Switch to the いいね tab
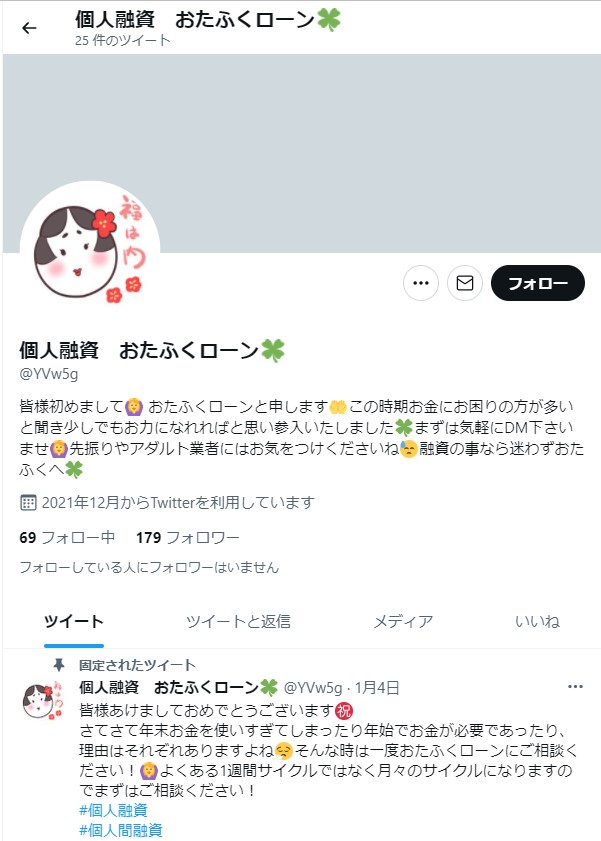The width and height of the screenshot is (601, 841). [537, 621]
